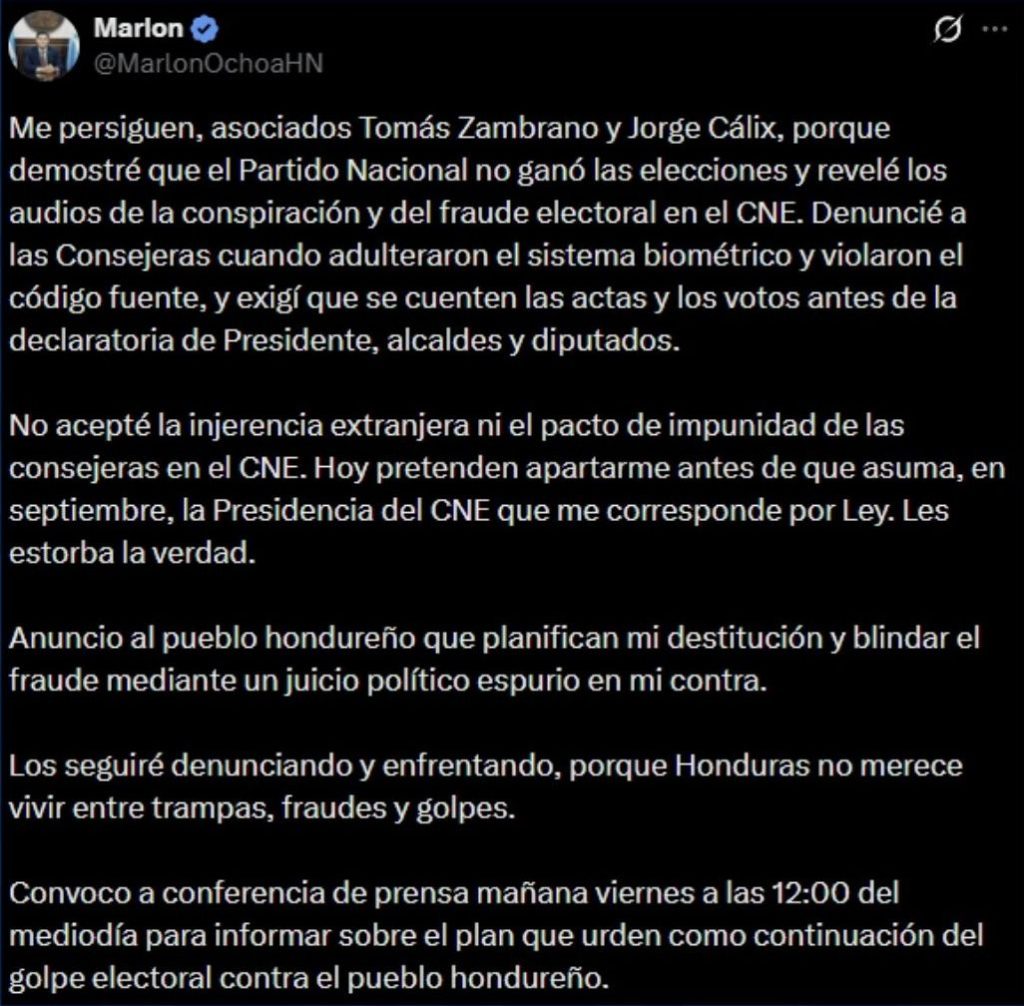Open the @MarlonOchoaHN profile handle

tap(208, 62)
